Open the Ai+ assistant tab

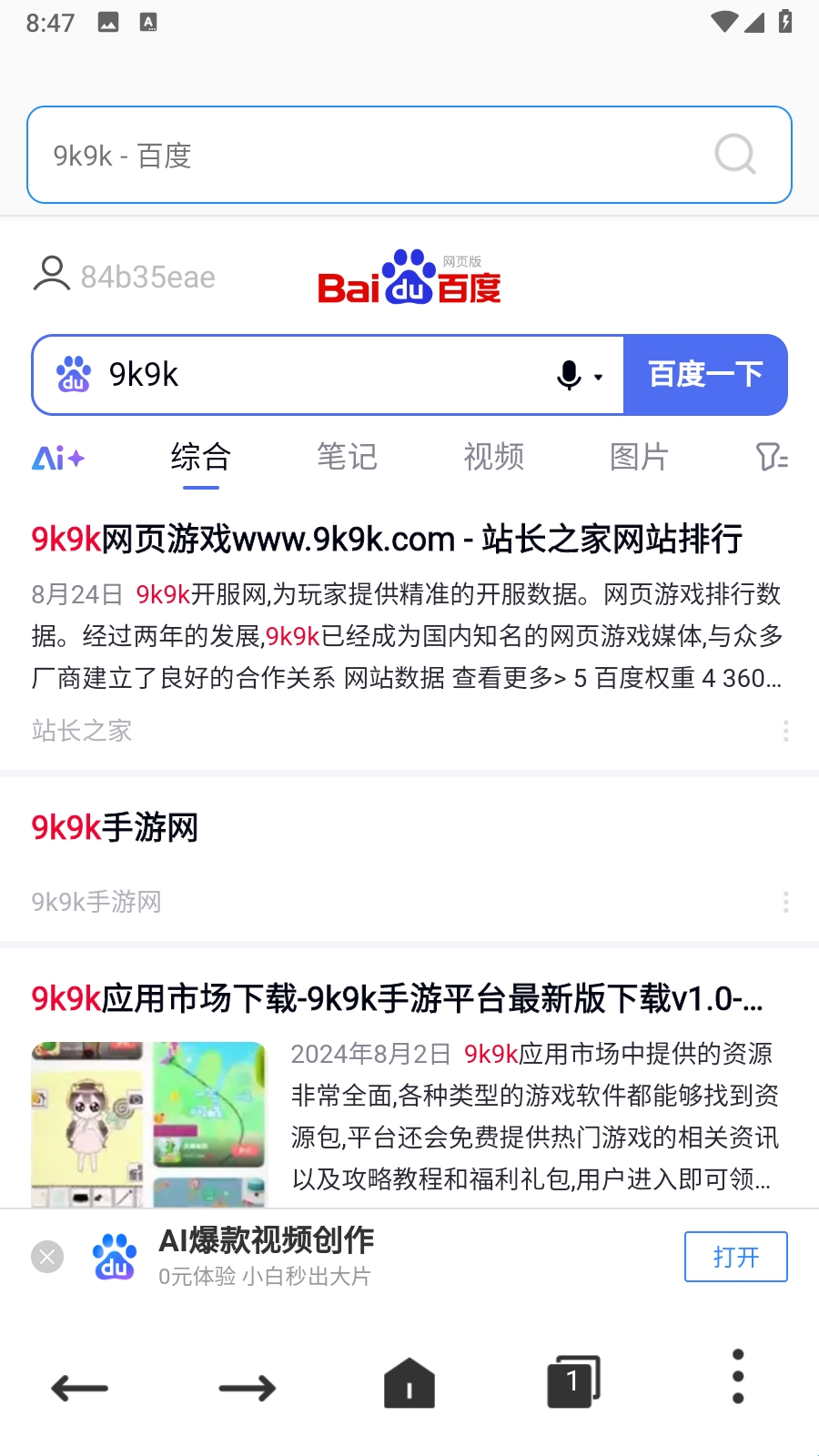click(x=58, y=458)
